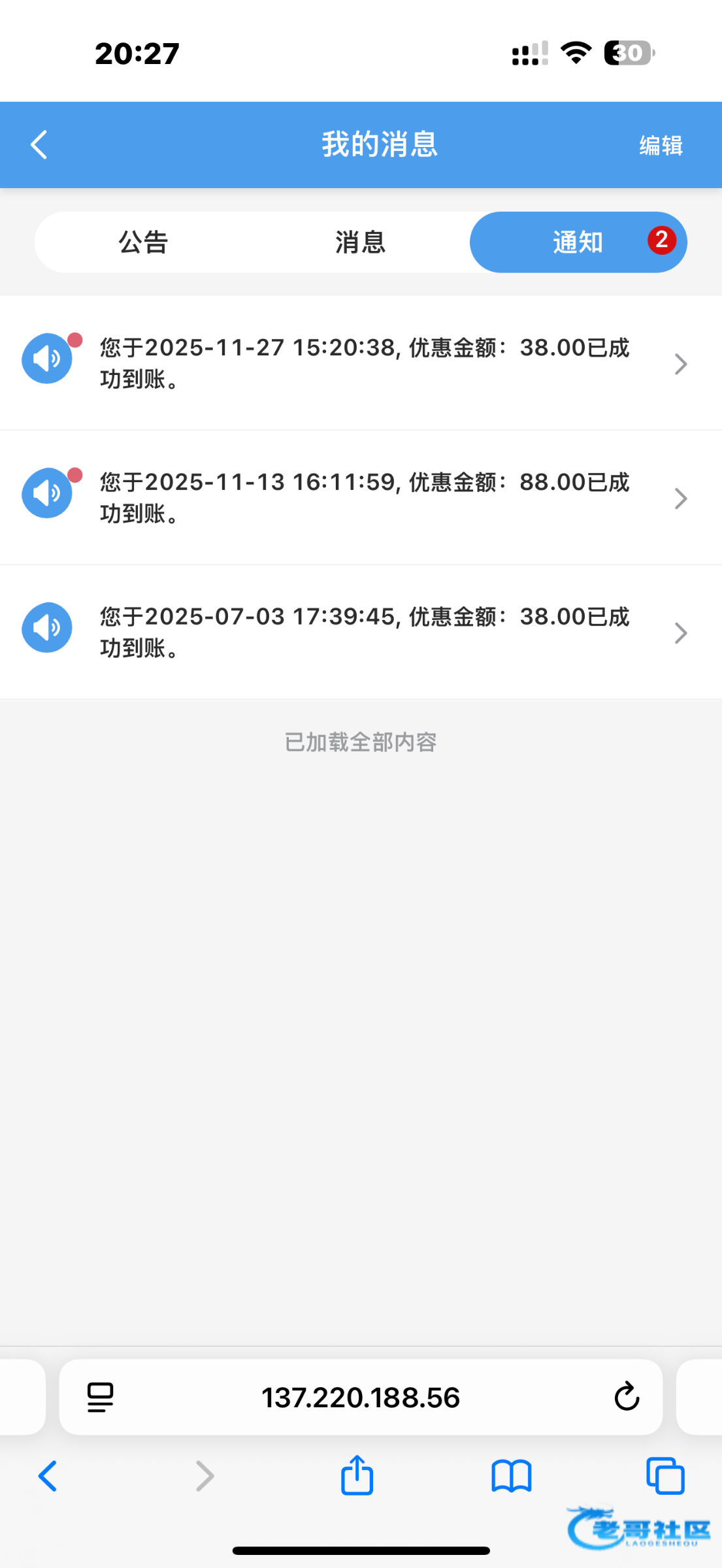Open Safari bookmarks
722x1568 pixels.
pos(512,1476)
